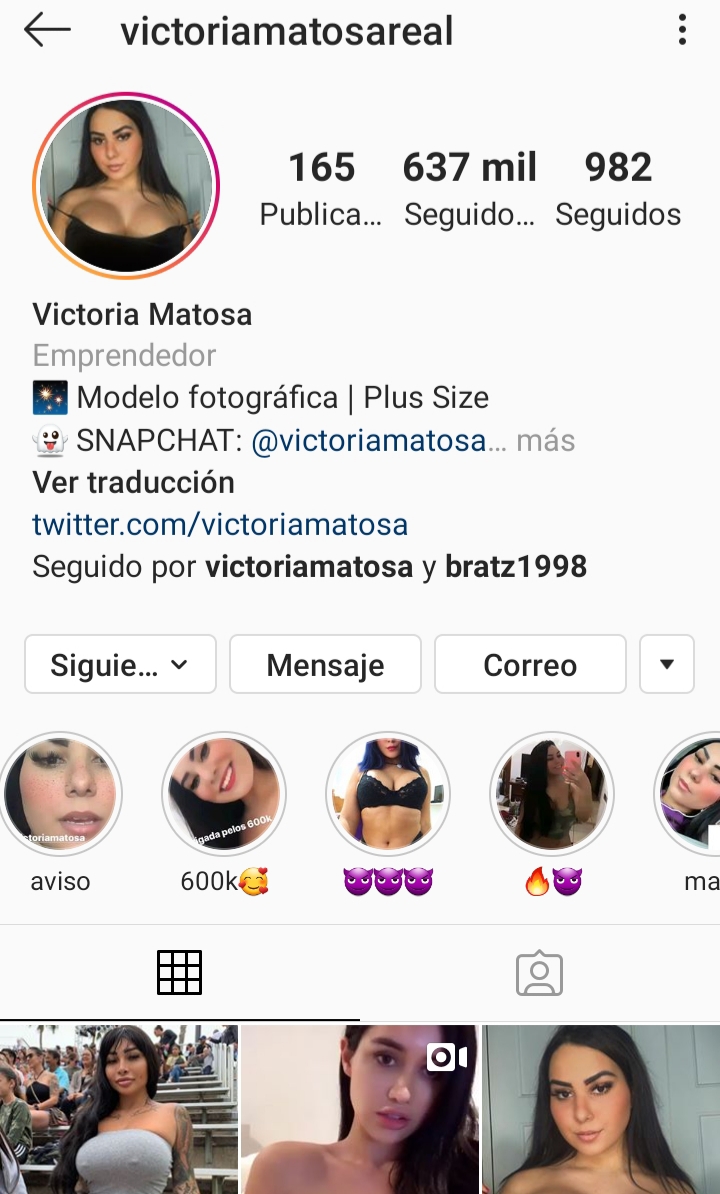View the profile picture story

126,185
